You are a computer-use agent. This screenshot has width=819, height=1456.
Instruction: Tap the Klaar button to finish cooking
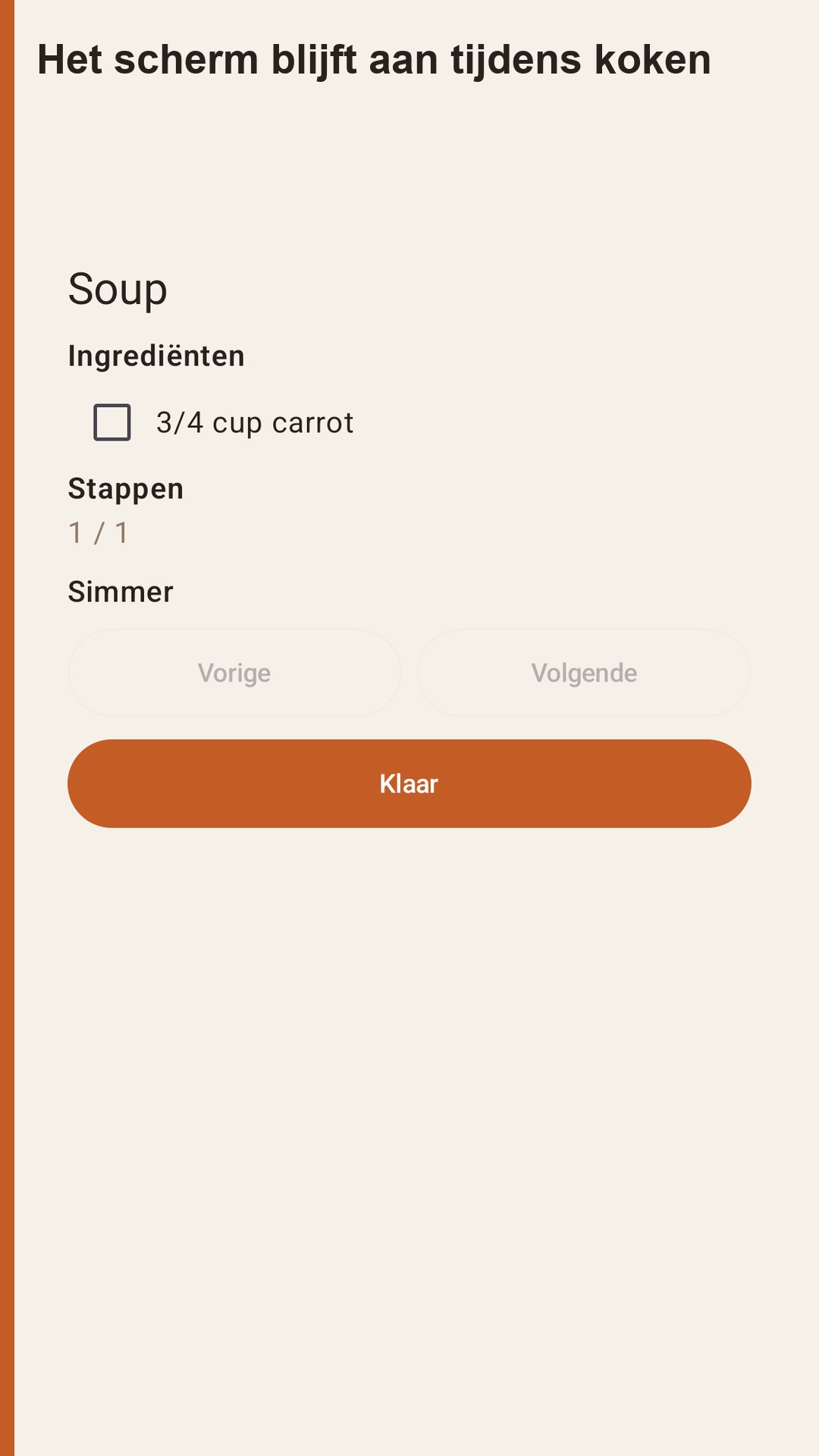pyautogui.click(x=409, y=783)
